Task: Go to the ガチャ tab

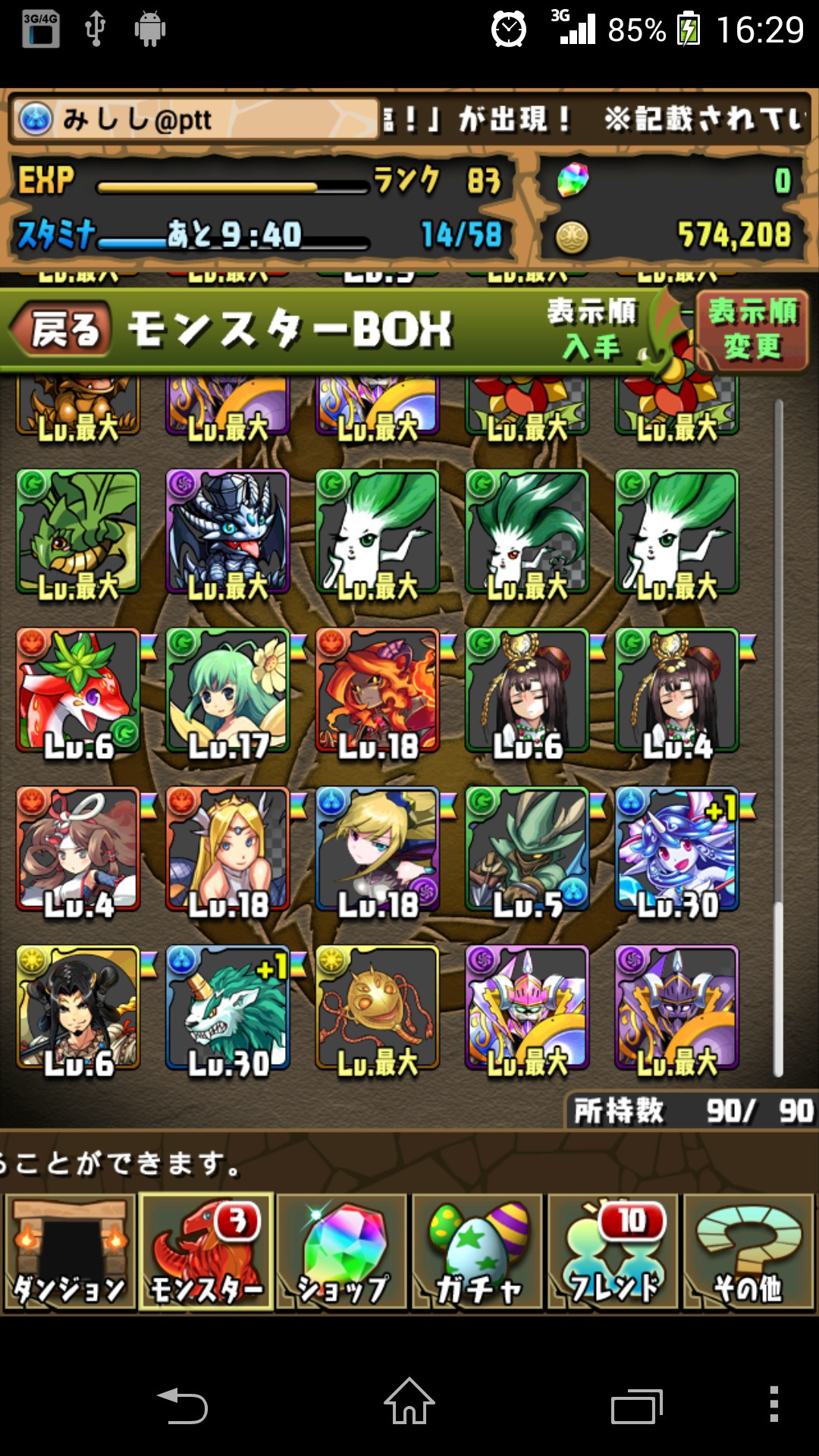Action: tap(478, 1252)
